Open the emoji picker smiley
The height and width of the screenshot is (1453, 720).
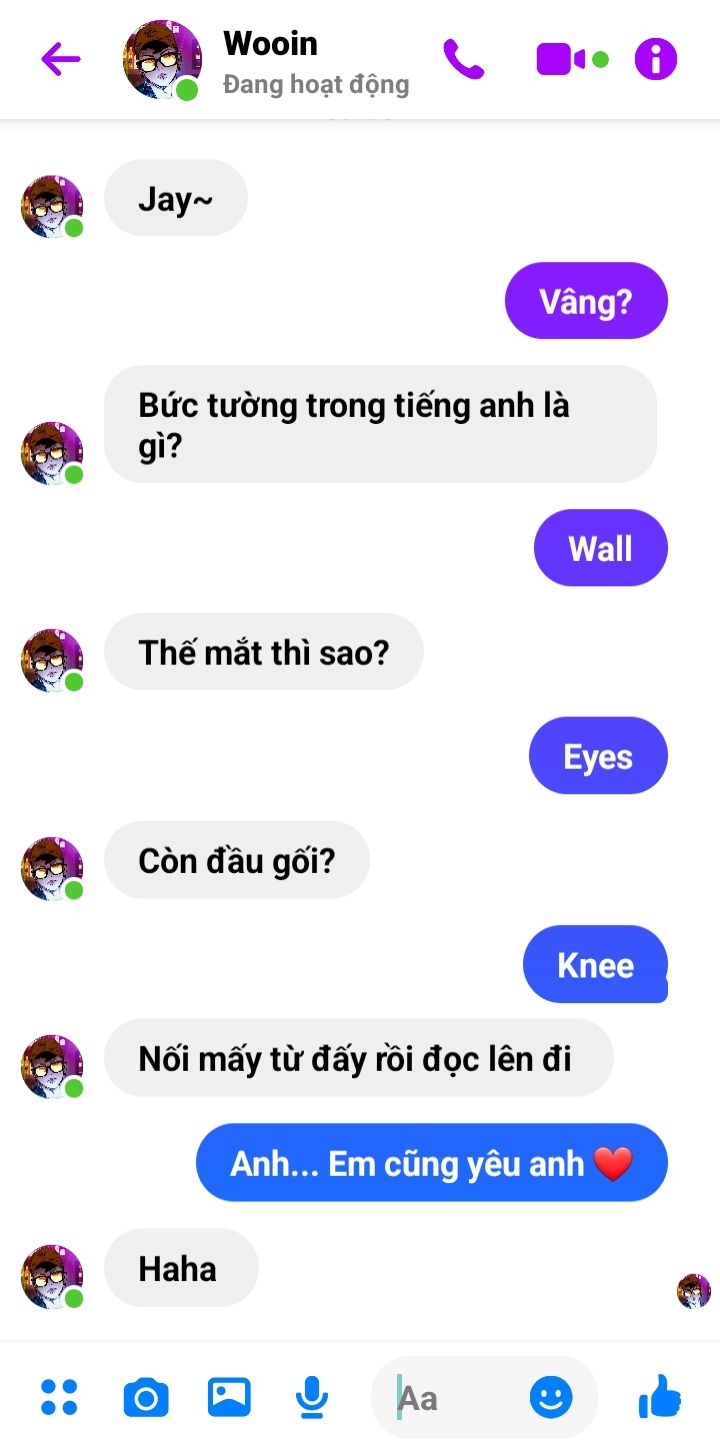551,1397
